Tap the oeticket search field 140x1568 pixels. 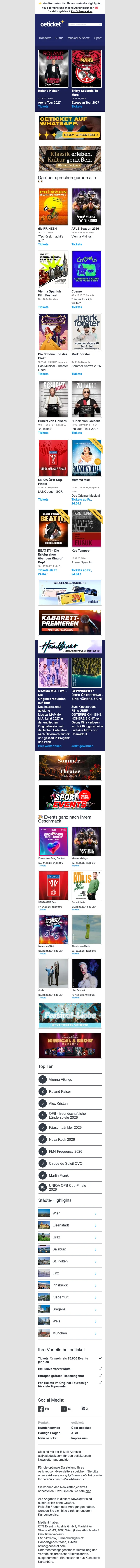click(84, 24)
